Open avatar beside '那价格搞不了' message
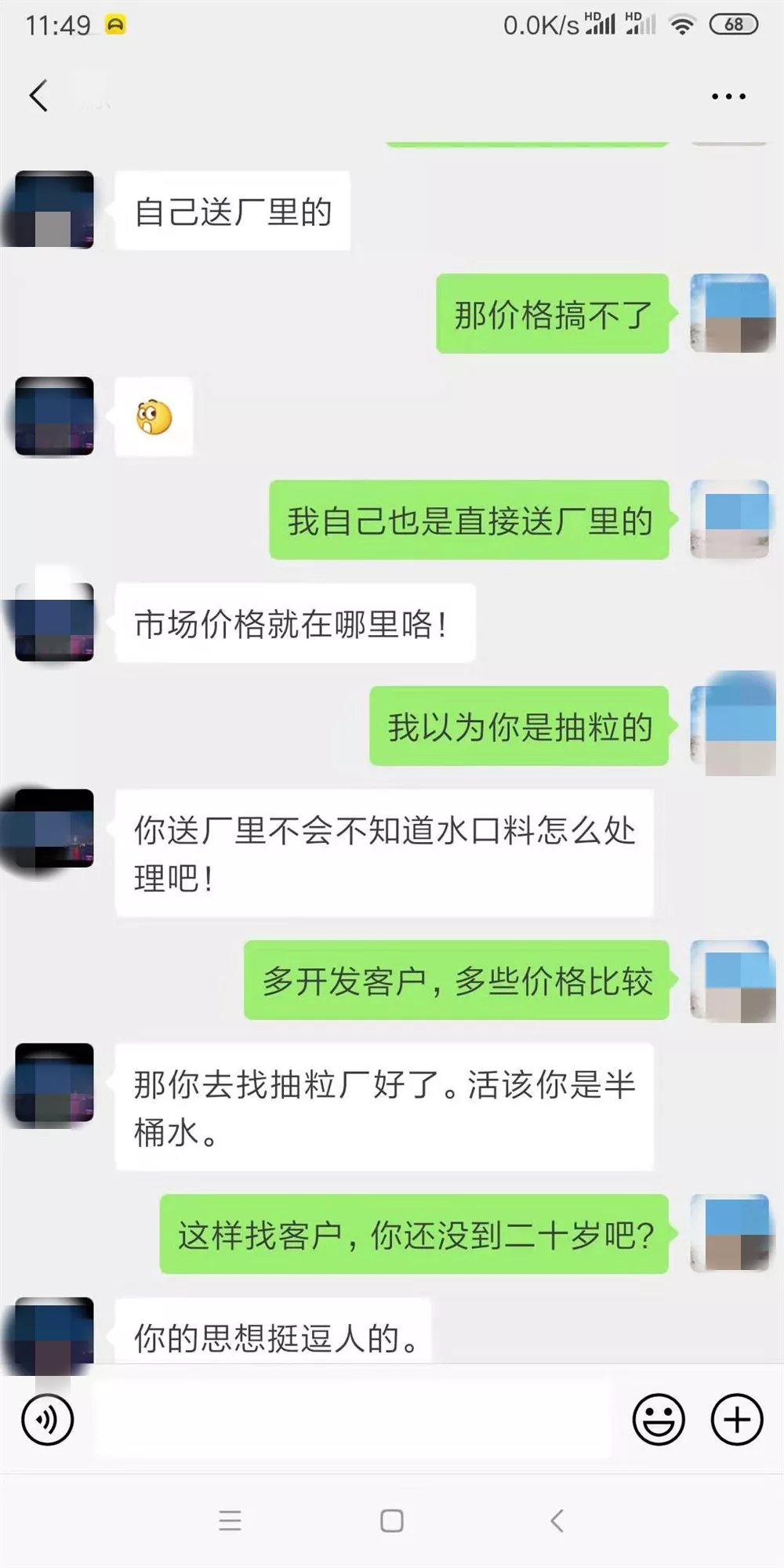784x1568 pixels. [x=730, y=313]
